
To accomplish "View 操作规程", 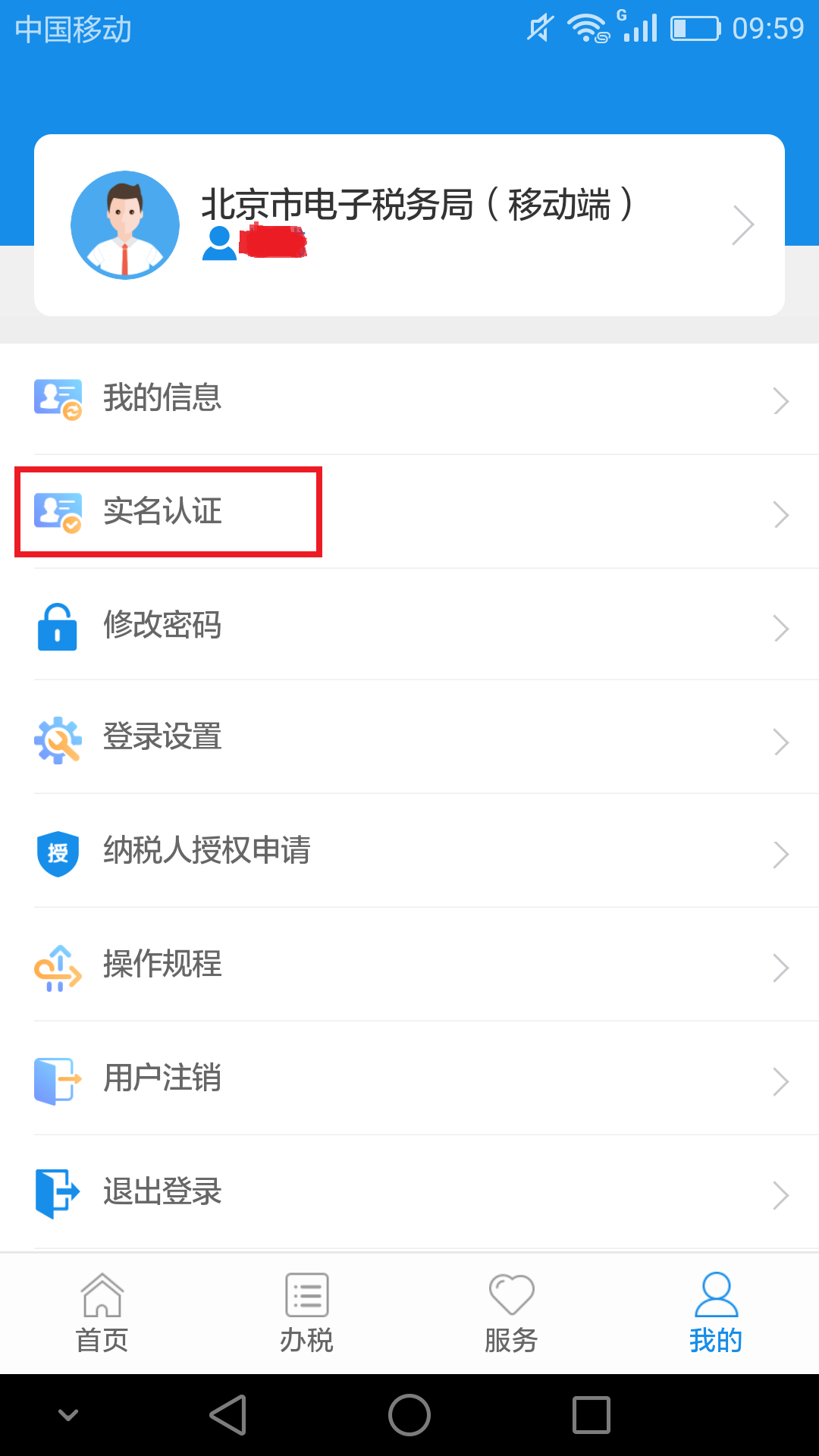I will click(409, 965).
